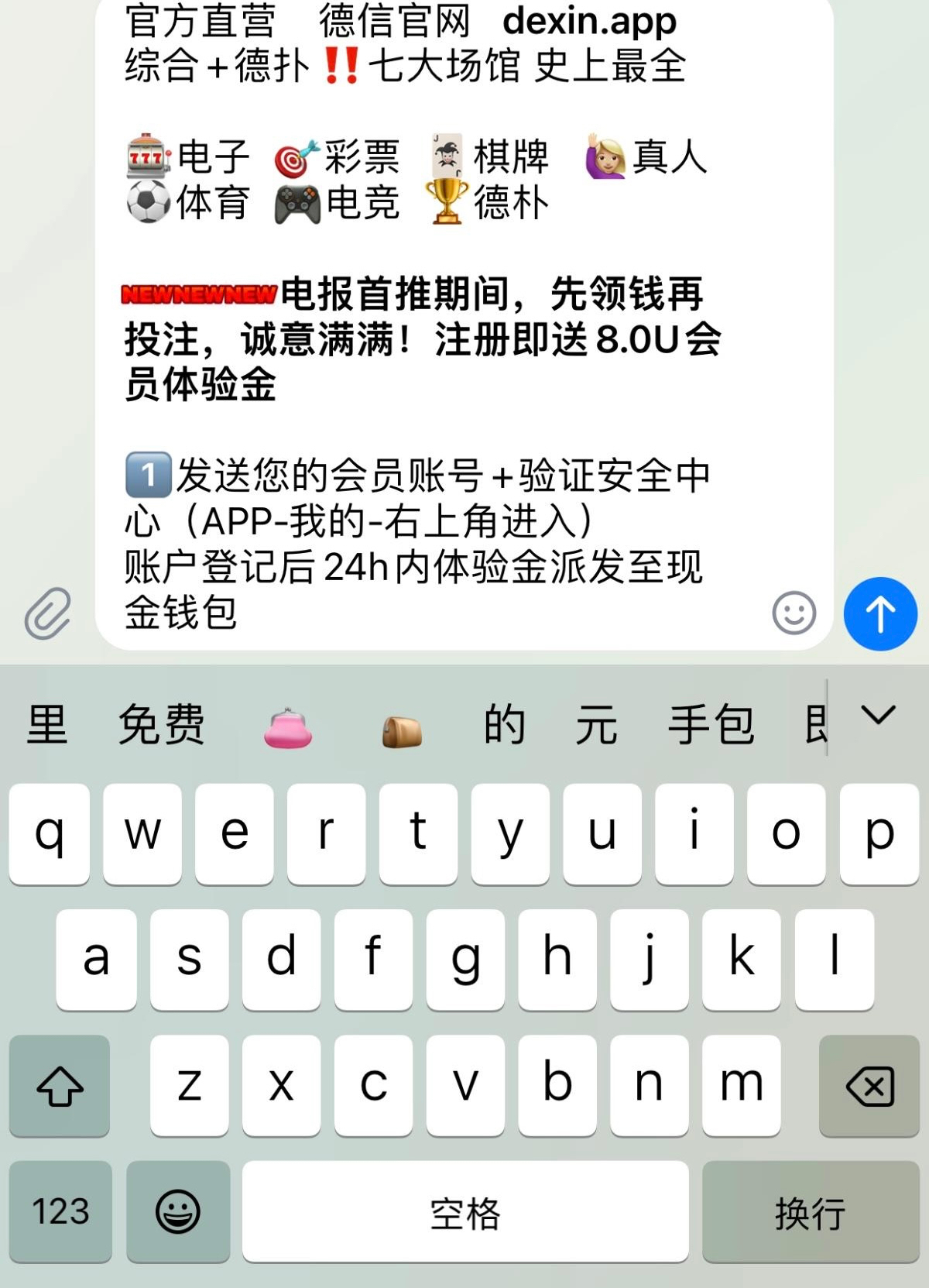Select the suggestion 里

coord(47,726)
